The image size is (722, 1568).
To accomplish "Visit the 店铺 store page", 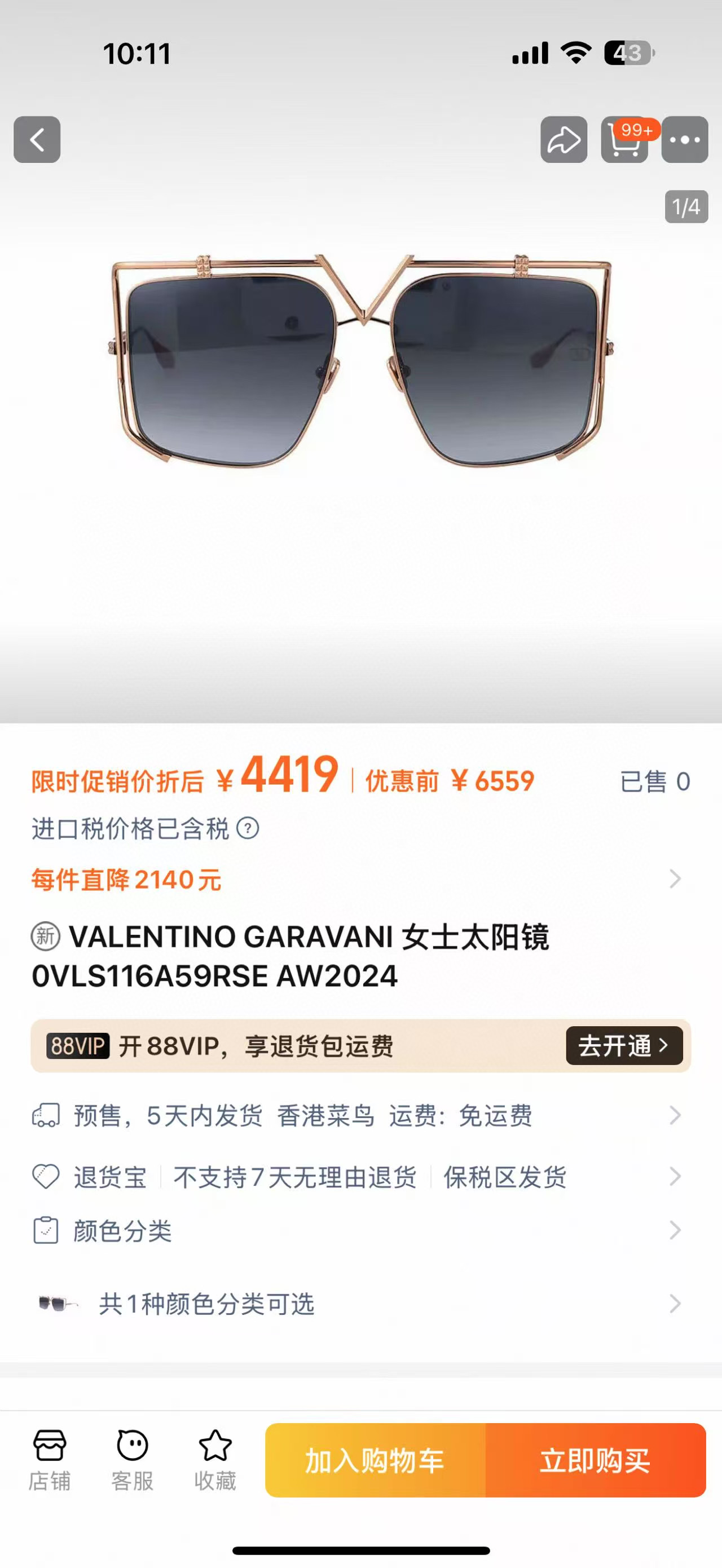I will coord(49,1460).
